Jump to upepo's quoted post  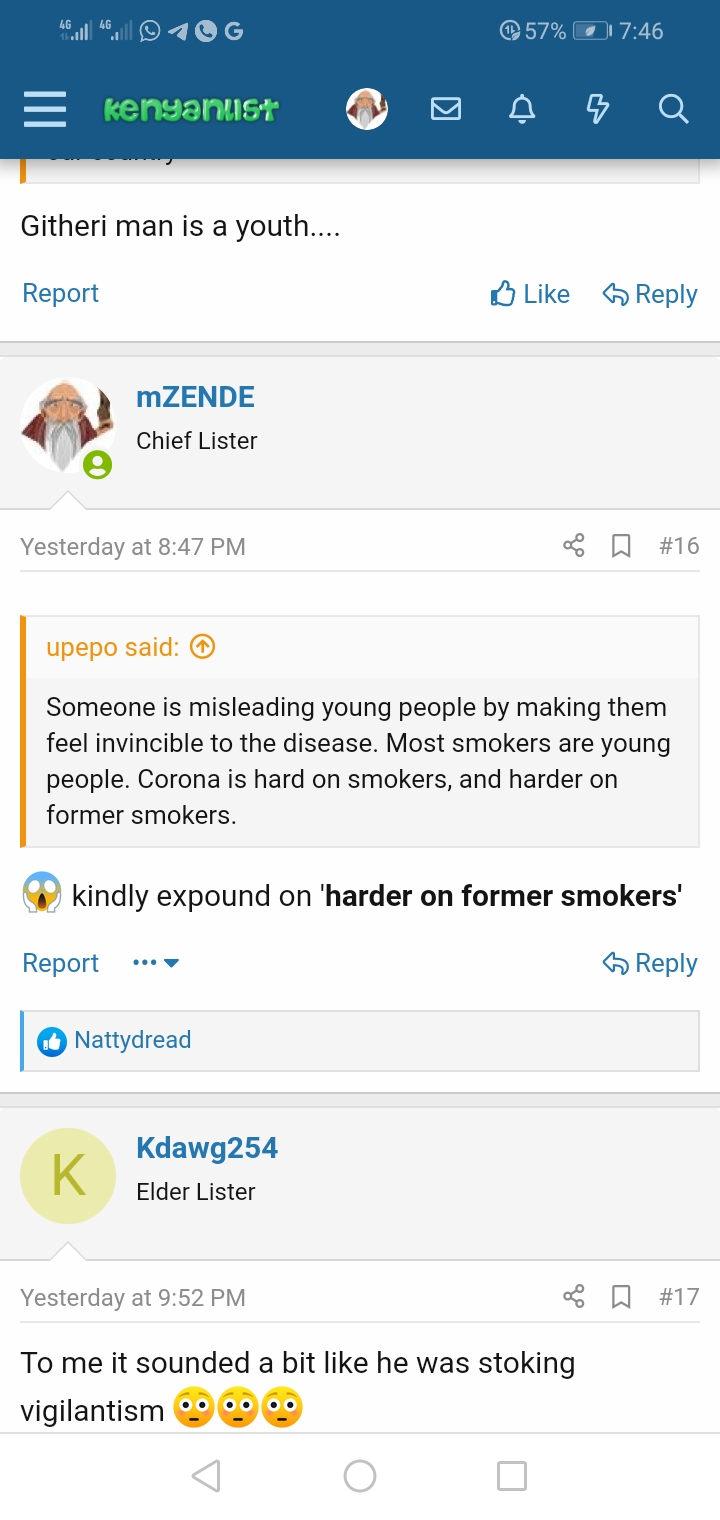(203, 647)
